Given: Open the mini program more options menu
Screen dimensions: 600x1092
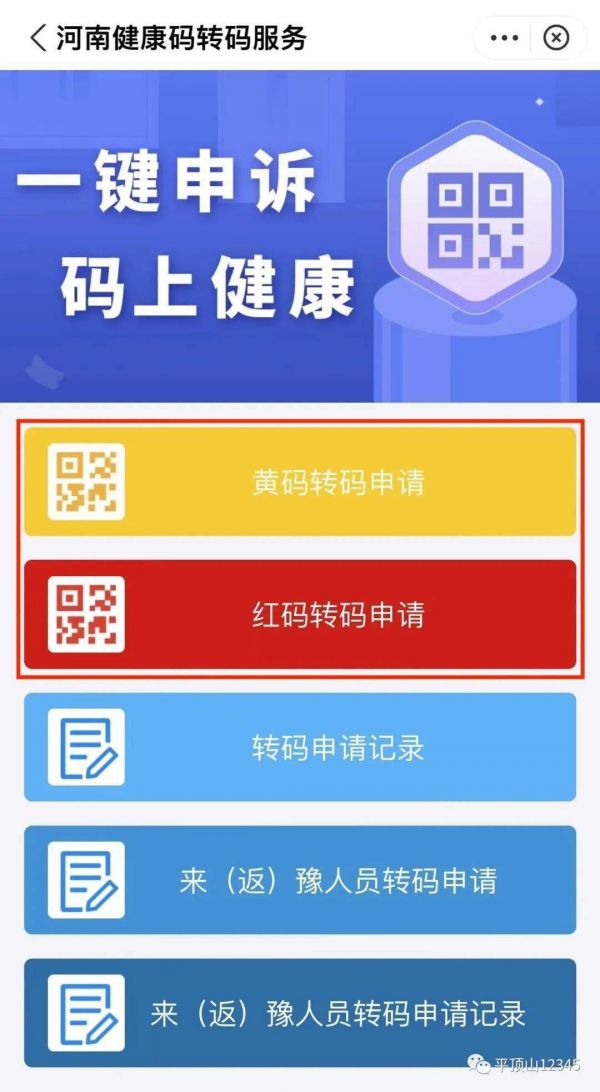Looking at the screenshot, I should pyautogui.click(x=504, y=38).
